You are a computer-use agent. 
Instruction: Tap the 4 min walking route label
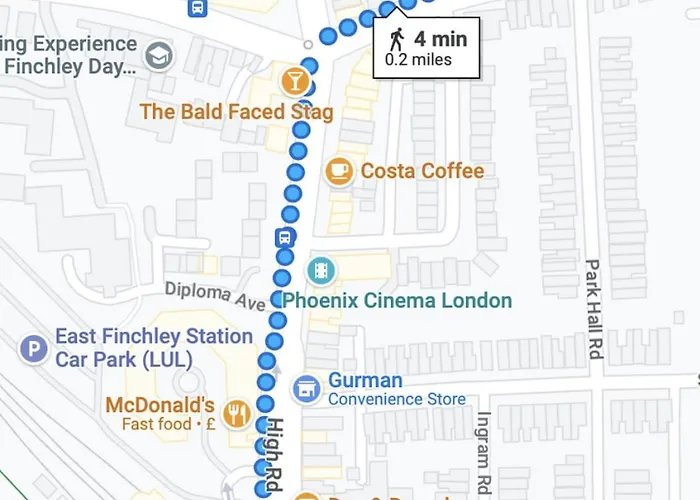click(427, 46)
